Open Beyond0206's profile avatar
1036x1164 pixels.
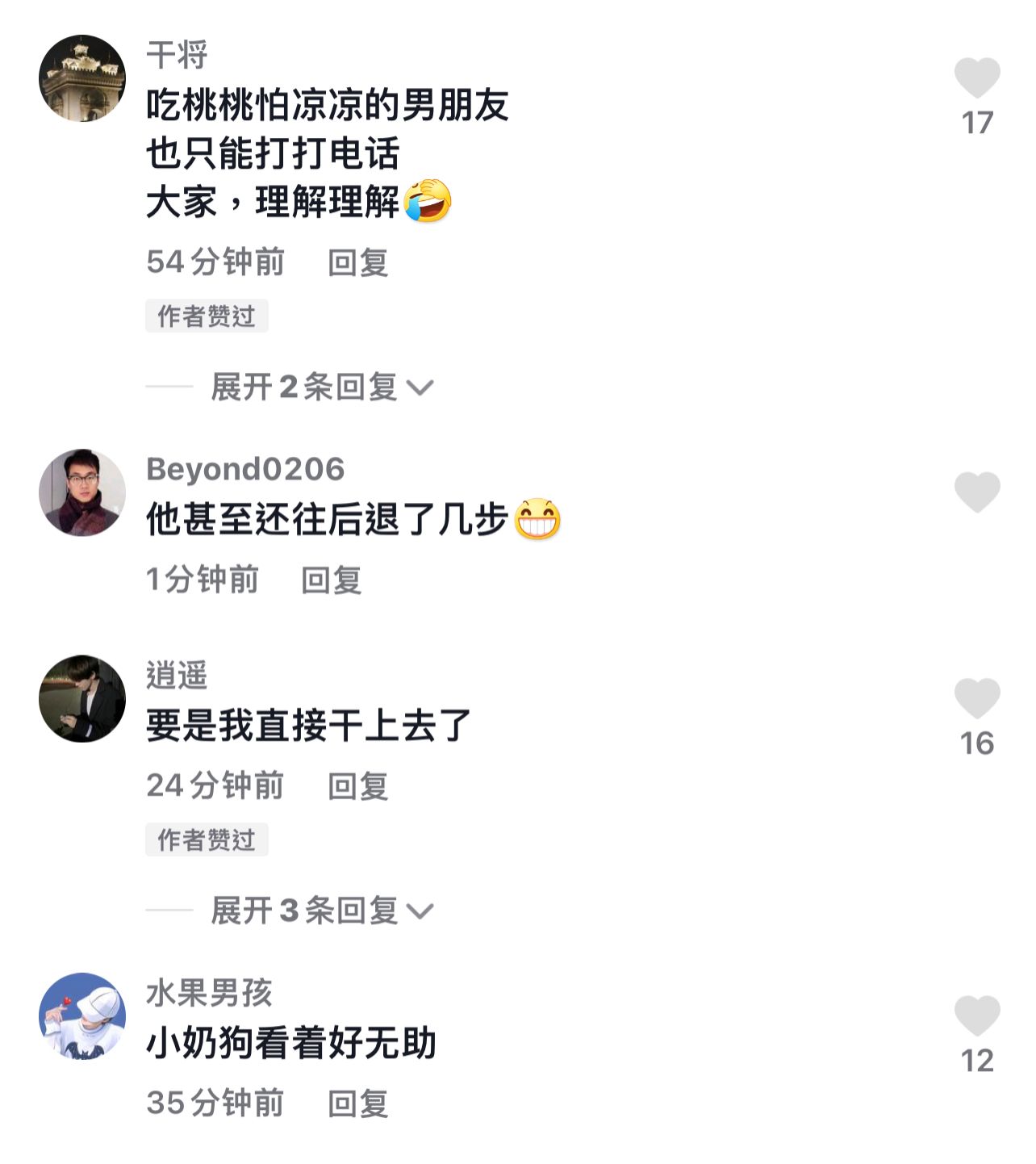coord(82,492)
